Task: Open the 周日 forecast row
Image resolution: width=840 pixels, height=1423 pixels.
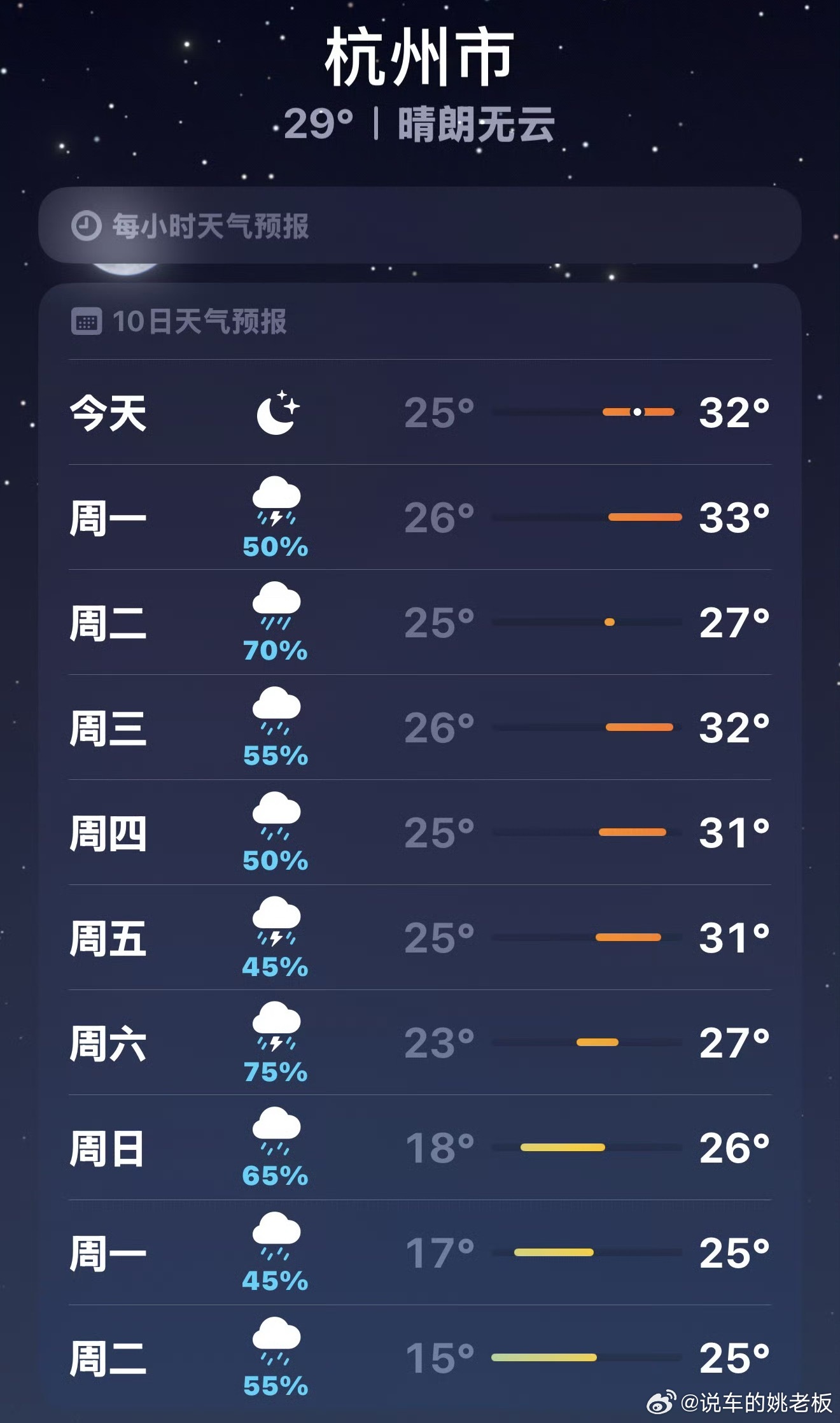Action: [419, 1148]
